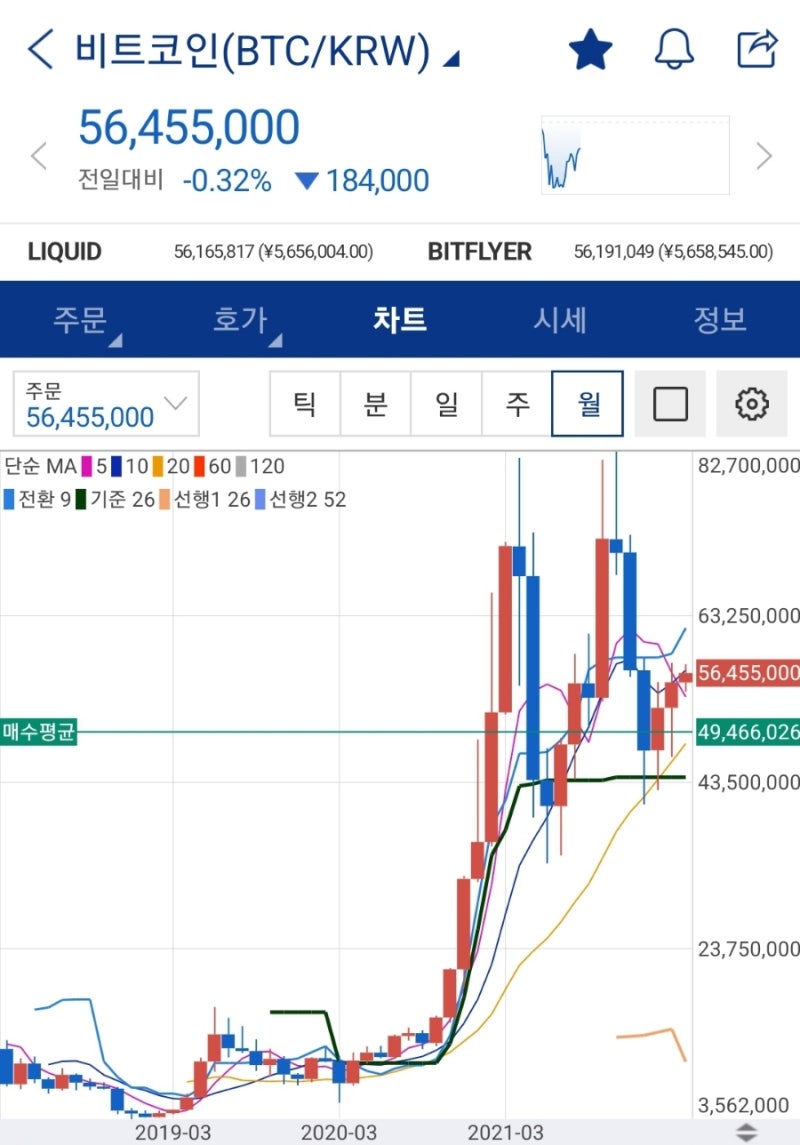Open the 주문 price dropdown
800x1145 pixels.
(x=105, y=403)
